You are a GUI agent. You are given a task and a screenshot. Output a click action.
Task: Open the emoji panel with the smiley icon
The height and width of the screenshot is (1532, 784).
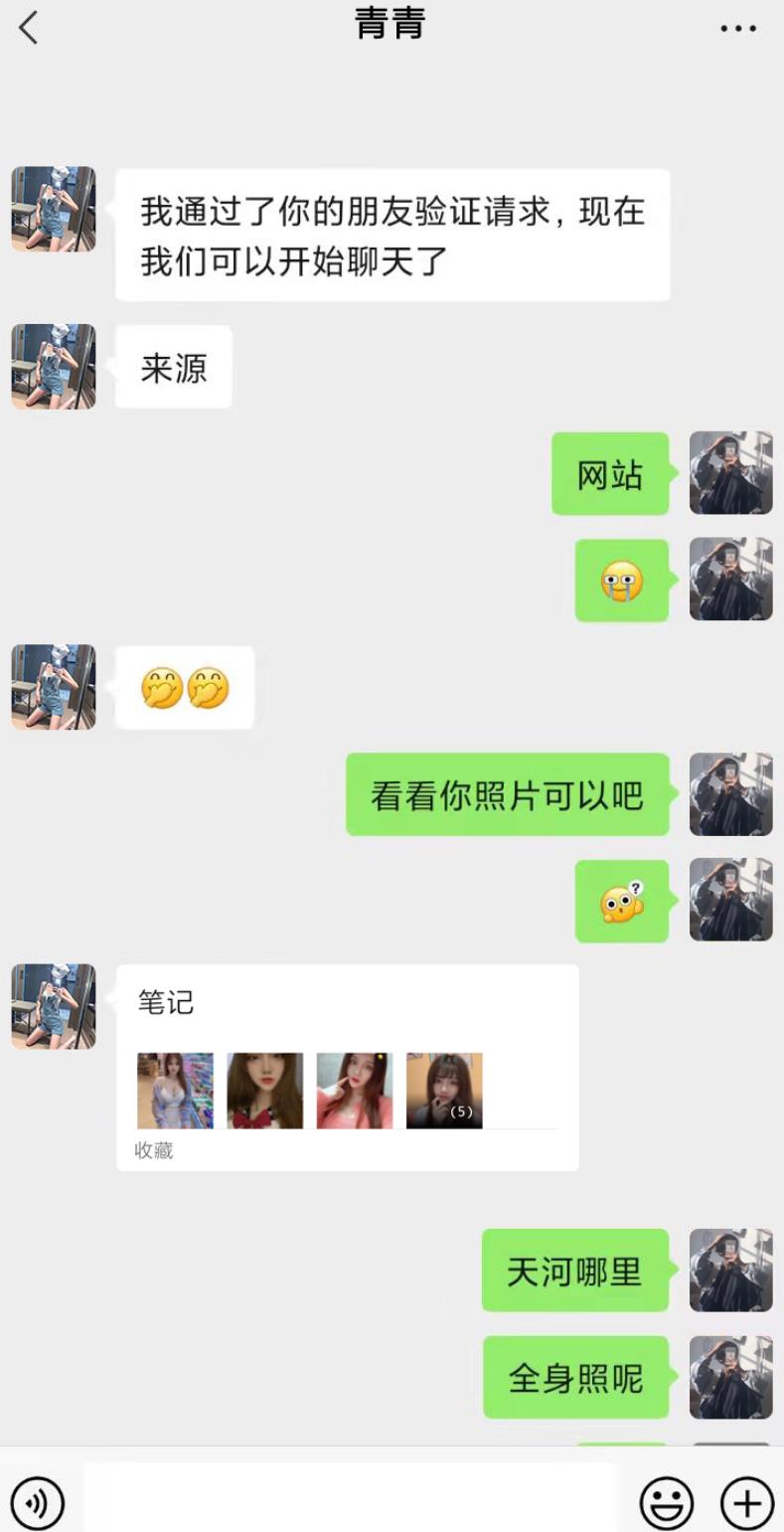coord(669,1503)
